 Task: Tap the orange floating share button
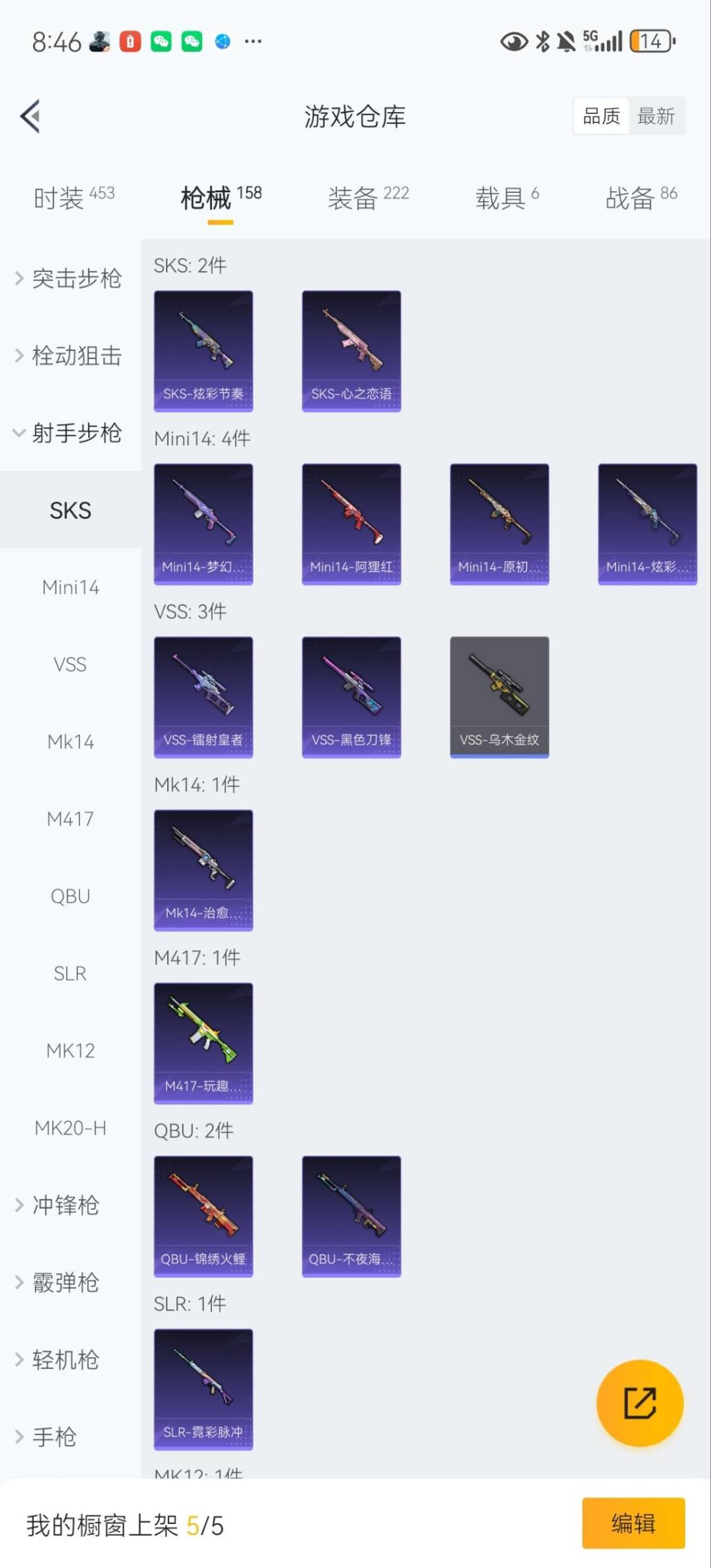pos(639,1403)
